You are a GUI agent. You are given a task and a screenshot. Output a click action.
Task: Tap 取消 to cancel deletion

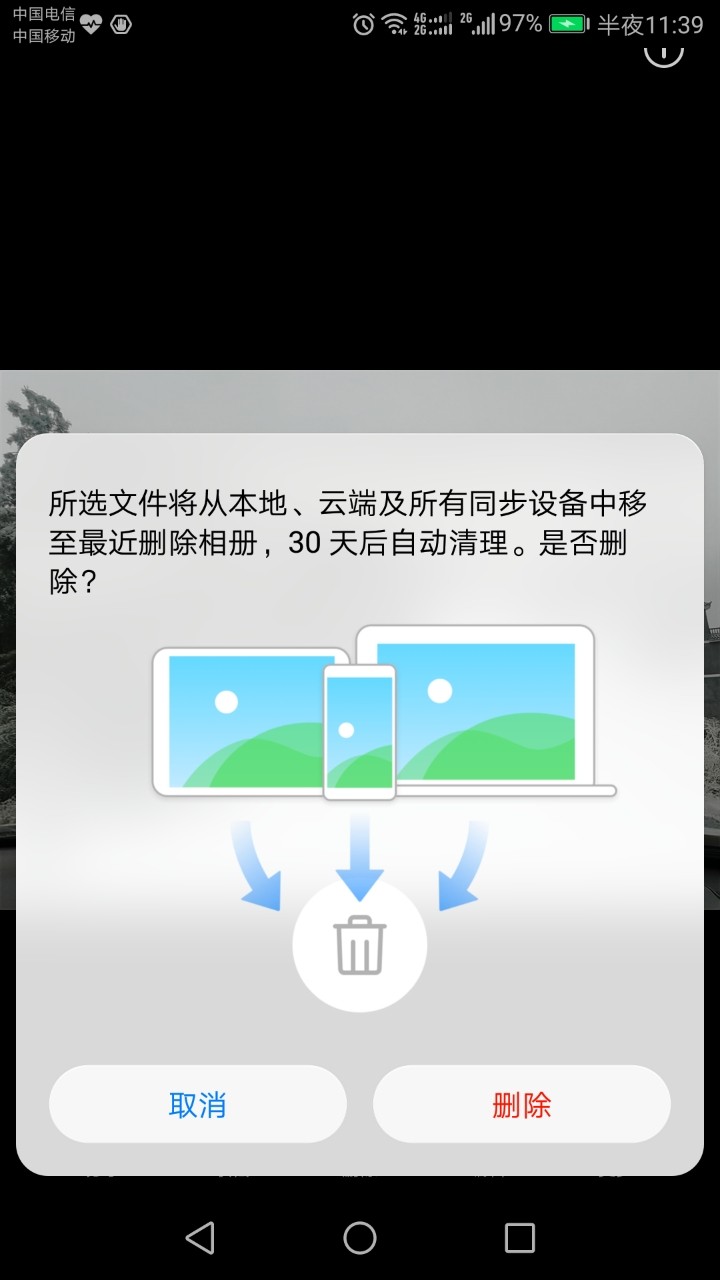[x=197, y=1103]
